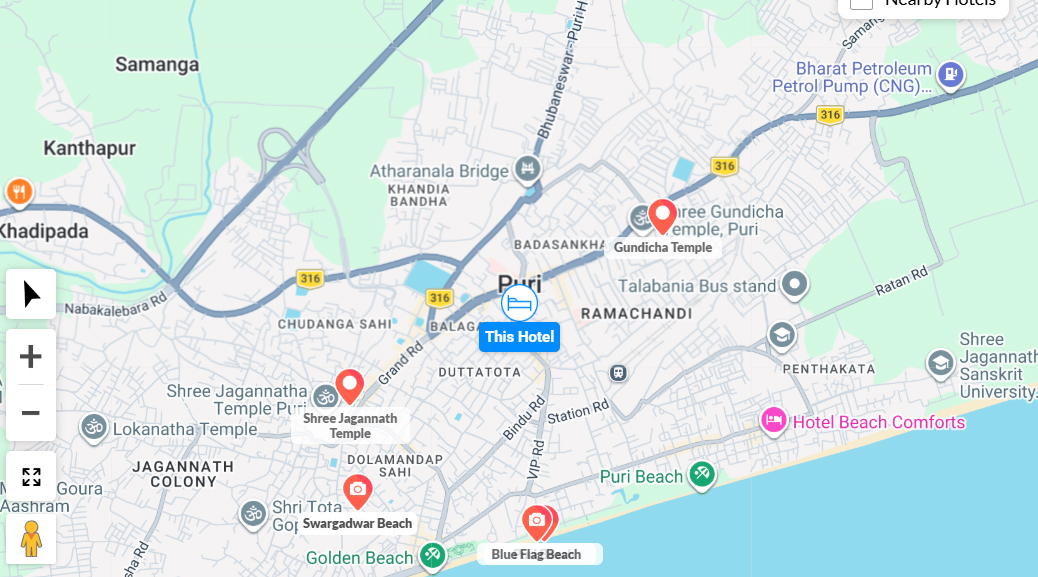Tap the This Hotel marker
Screen dimensions: 1038x577
(519, 303)
